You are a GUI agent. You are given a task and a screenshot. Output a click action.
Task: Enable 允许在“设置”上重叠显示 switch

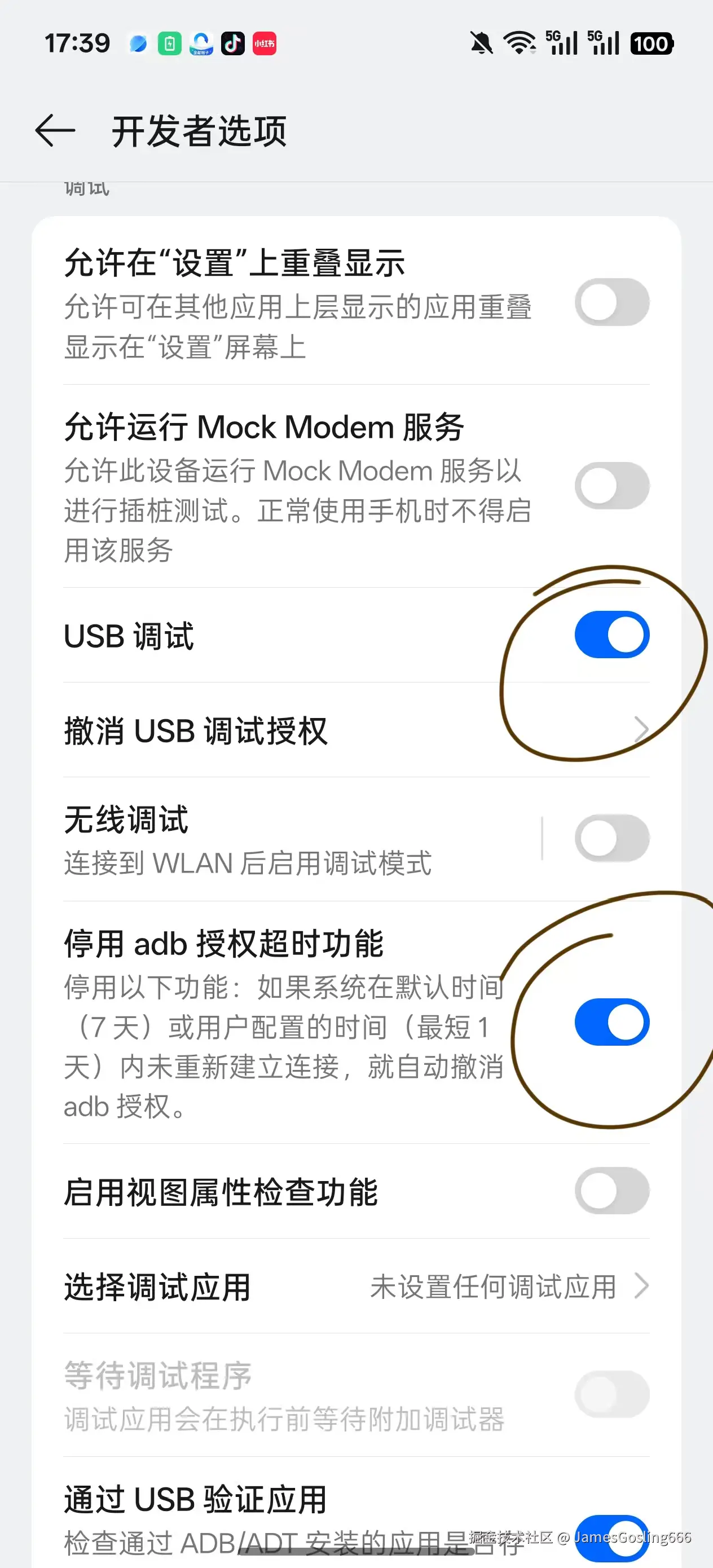[611, 302]
